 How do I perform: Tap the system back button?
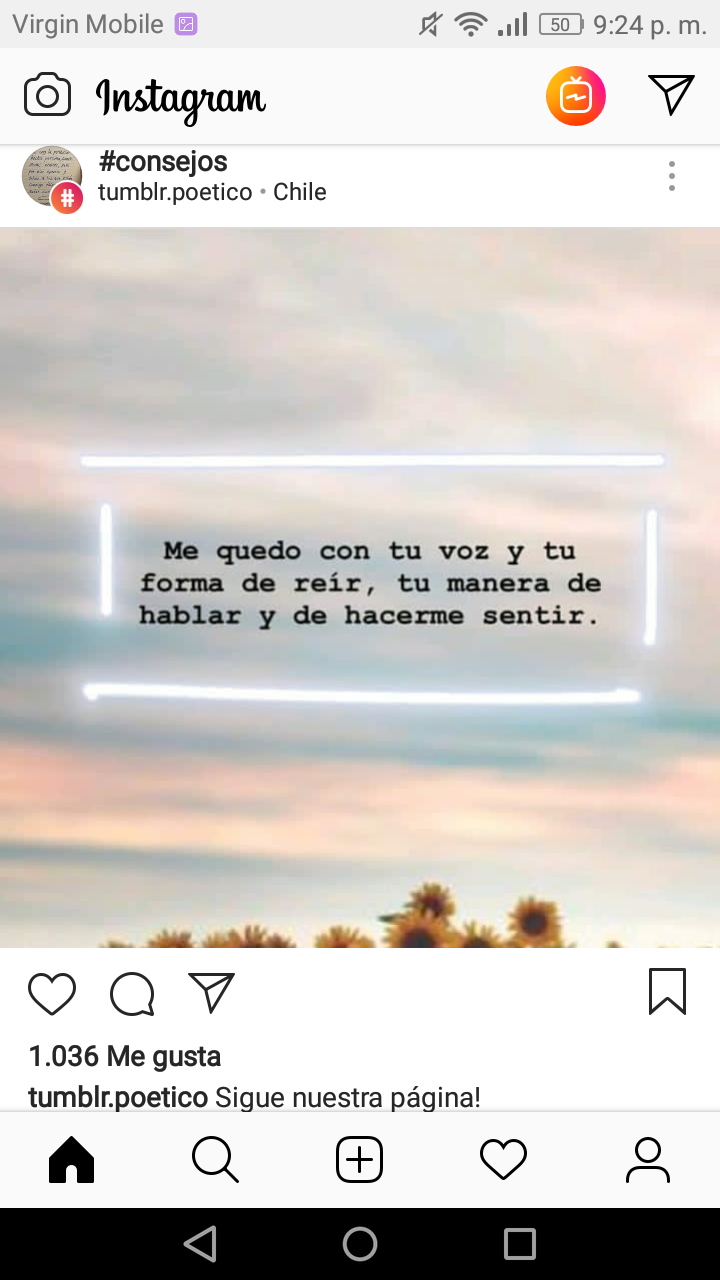(201, 1243)
